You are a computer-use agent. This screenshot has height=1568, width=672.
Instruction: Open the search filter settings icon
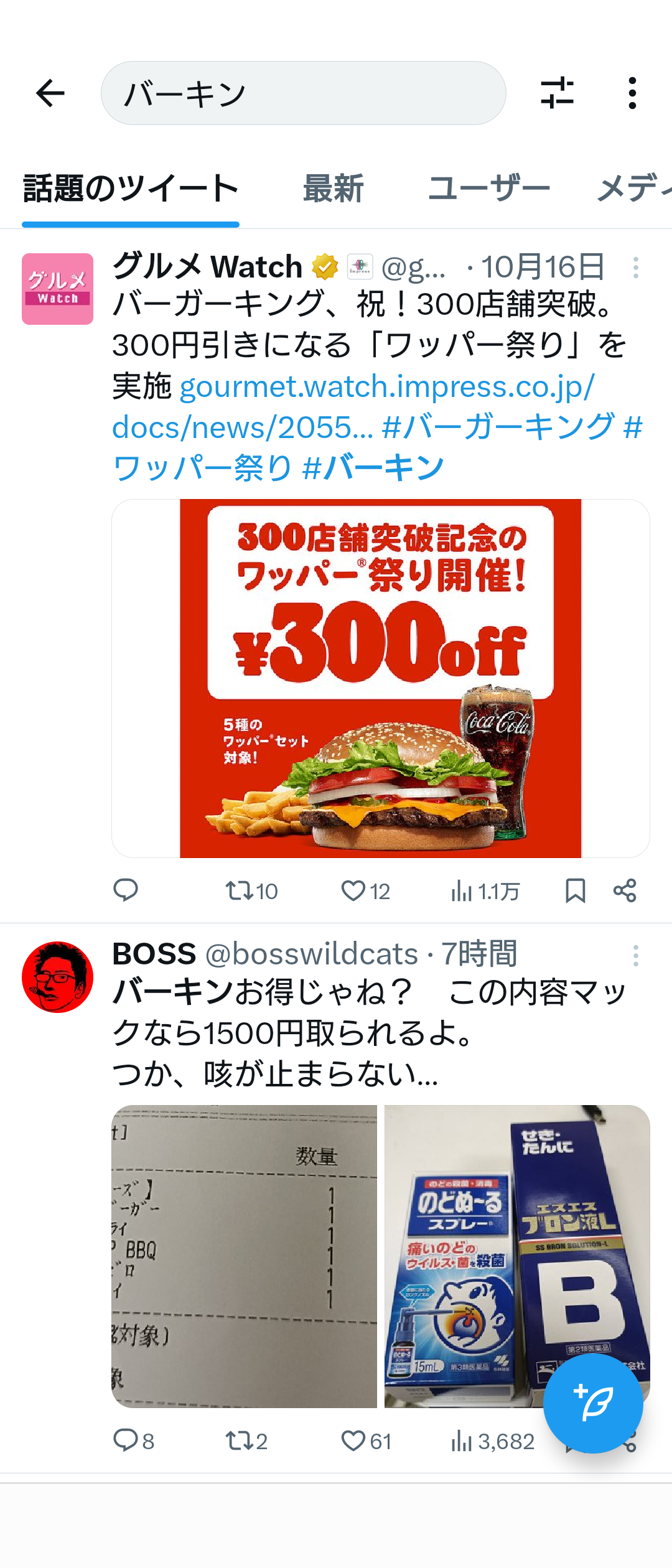pyautogui.click(x=557, y=93)
